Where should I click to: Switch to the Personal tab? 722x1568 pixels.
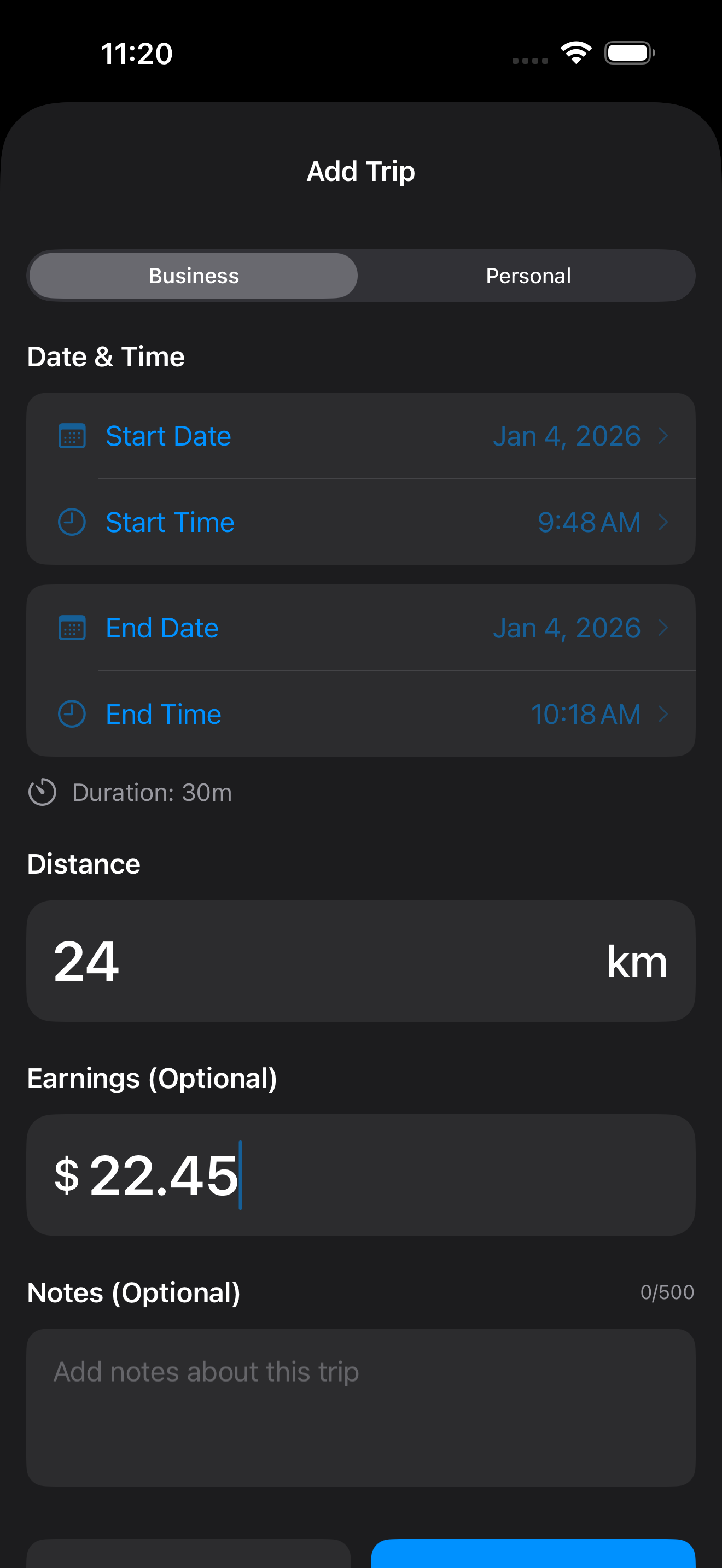(528, 275)
